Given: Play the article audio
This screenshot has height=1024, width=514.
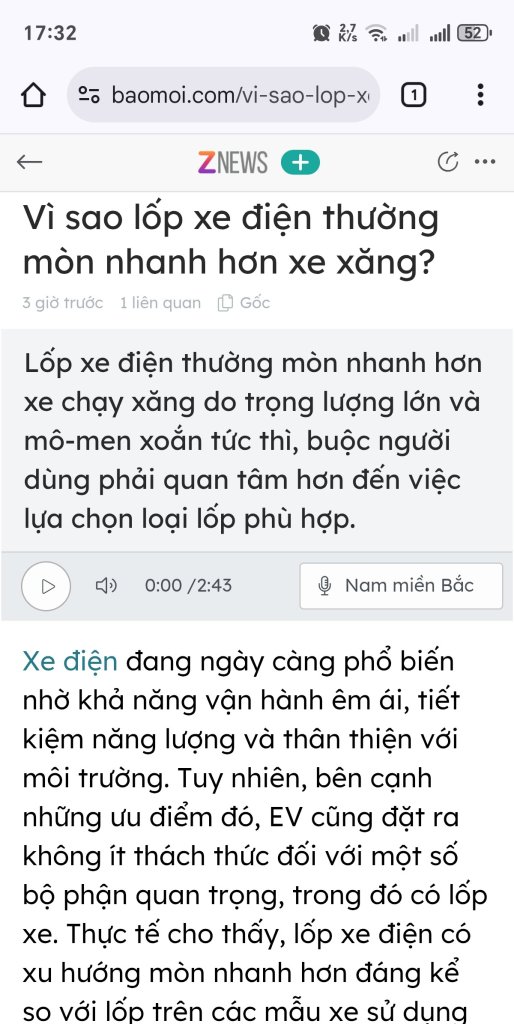Looking at the screenshot, I should [x=46, y=586].
